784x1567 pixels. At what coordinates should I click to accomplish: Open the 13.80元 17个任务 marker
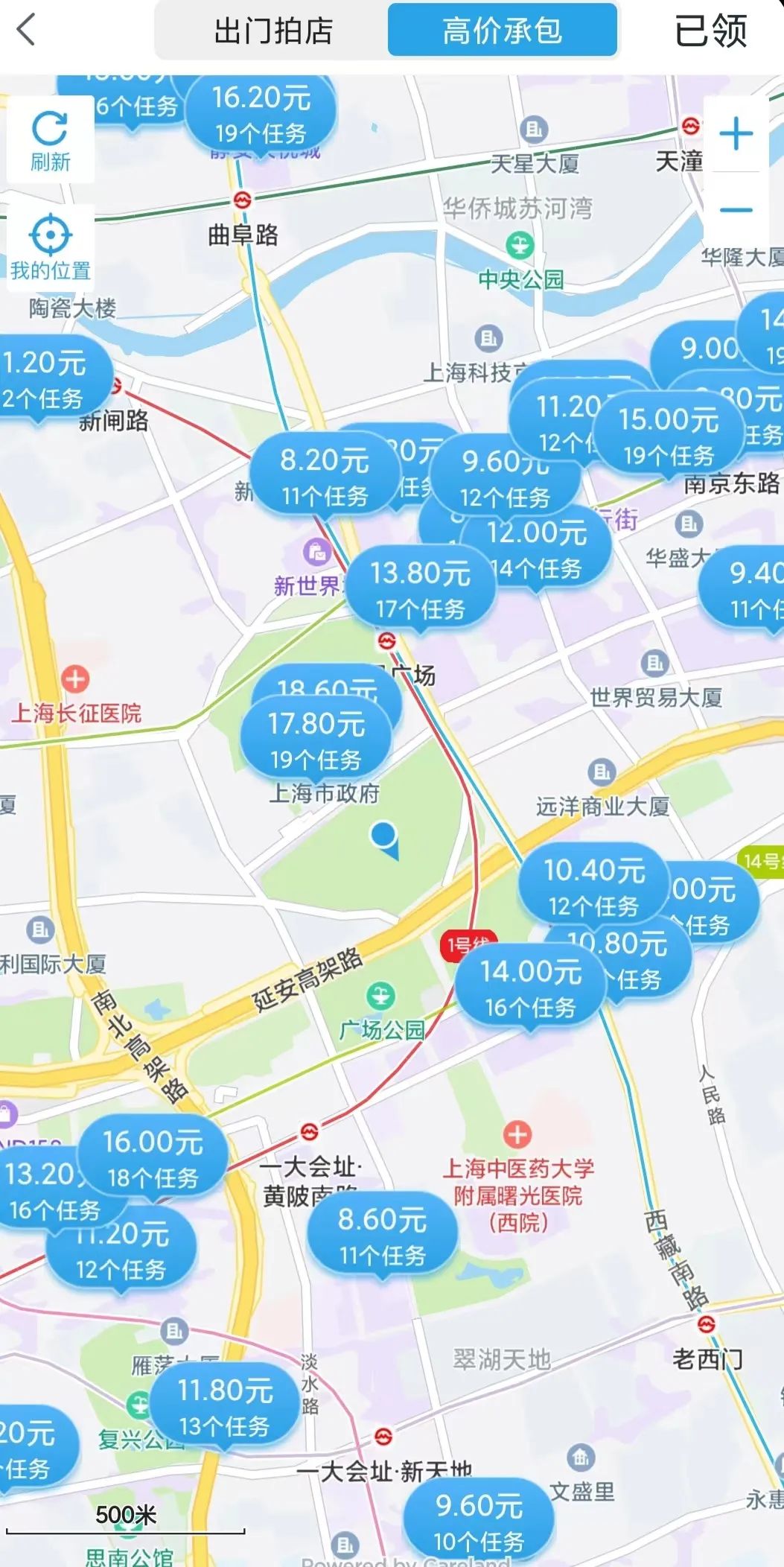pyautogui.click(x=421, y=590)
